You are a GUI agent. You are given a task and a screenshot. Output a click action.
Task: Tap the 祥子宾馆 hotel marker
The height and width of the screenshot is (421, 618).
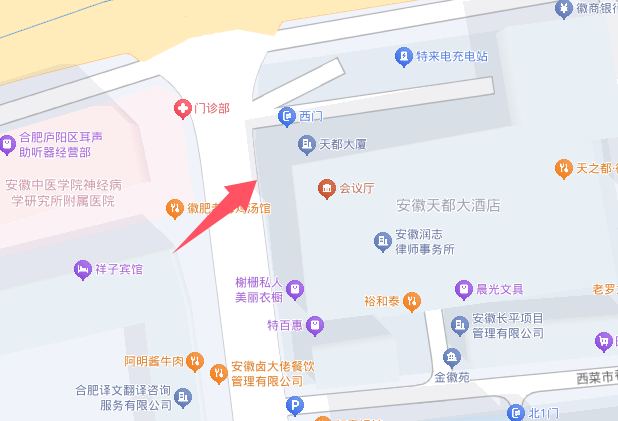point(83,269)
